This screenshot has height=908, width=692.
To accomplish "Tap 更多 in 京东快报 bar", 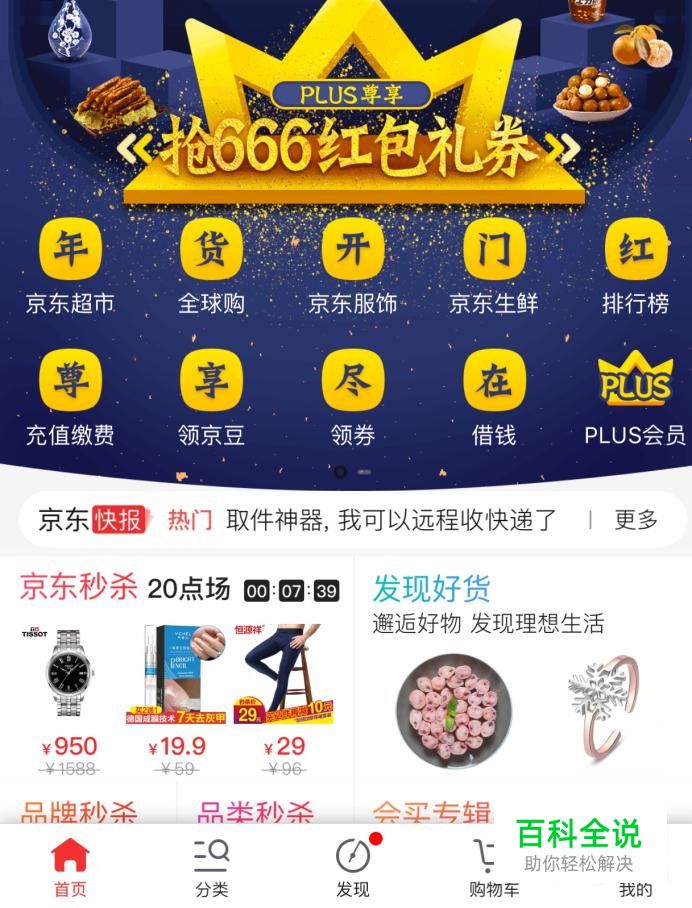I will 636,520.
